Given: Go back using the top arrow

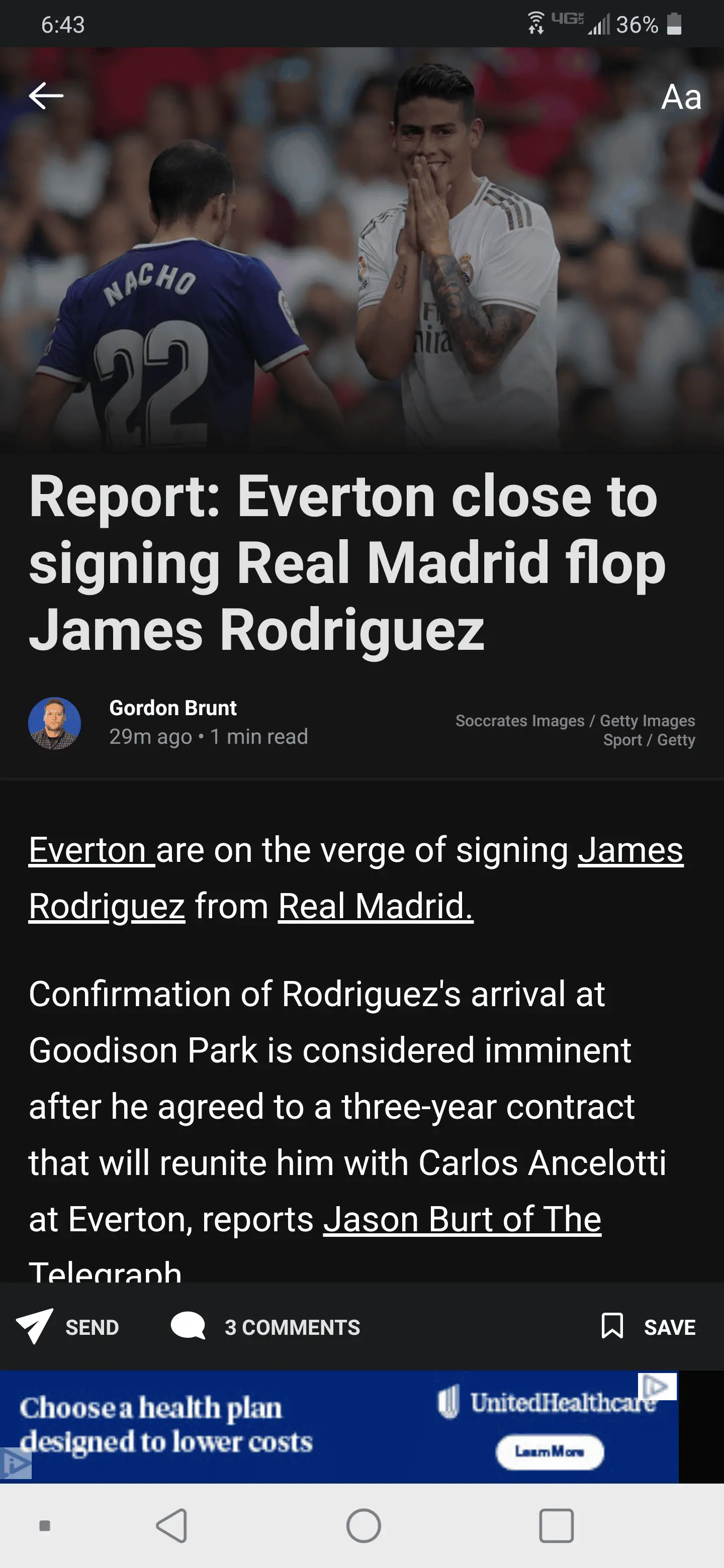Looking at the screenshot, I should tap(46, 96).
